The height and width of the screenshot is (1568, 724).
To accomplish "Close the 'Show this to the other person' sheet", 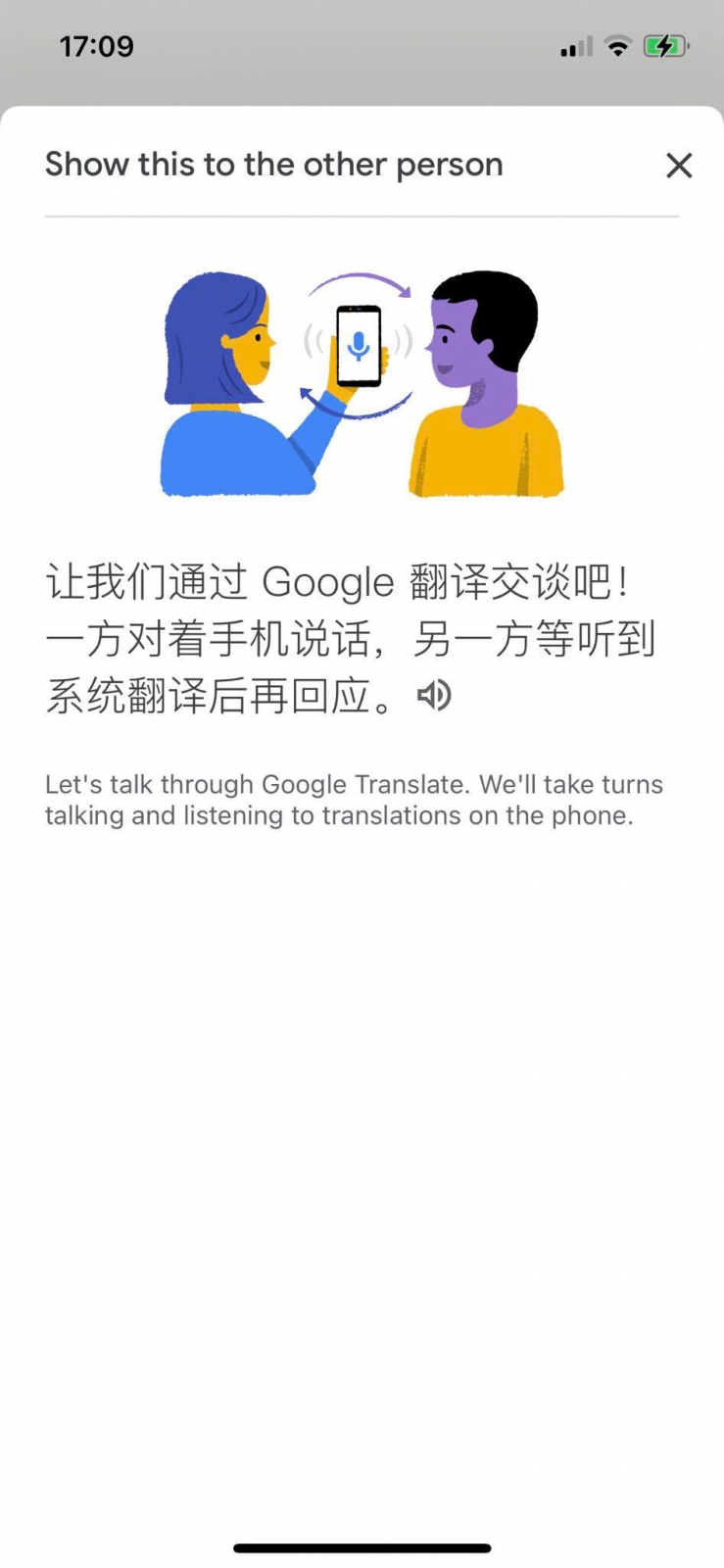I will pos(679,166).
